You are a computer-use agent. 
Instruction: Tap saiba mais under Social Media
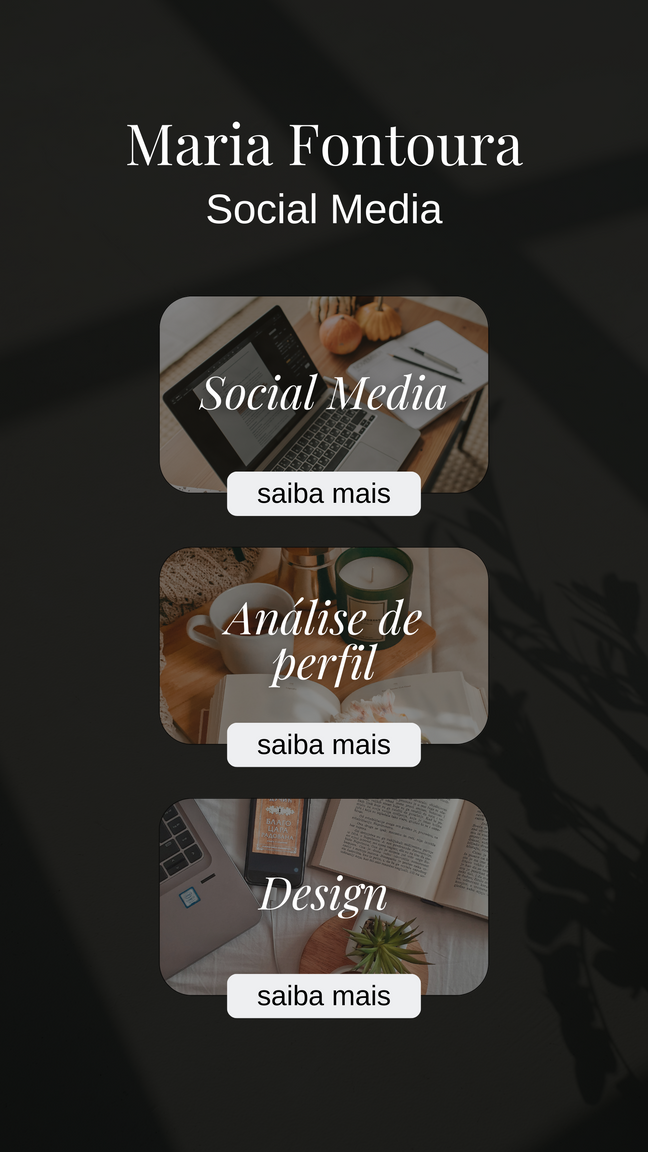click(x=323, y=494)
